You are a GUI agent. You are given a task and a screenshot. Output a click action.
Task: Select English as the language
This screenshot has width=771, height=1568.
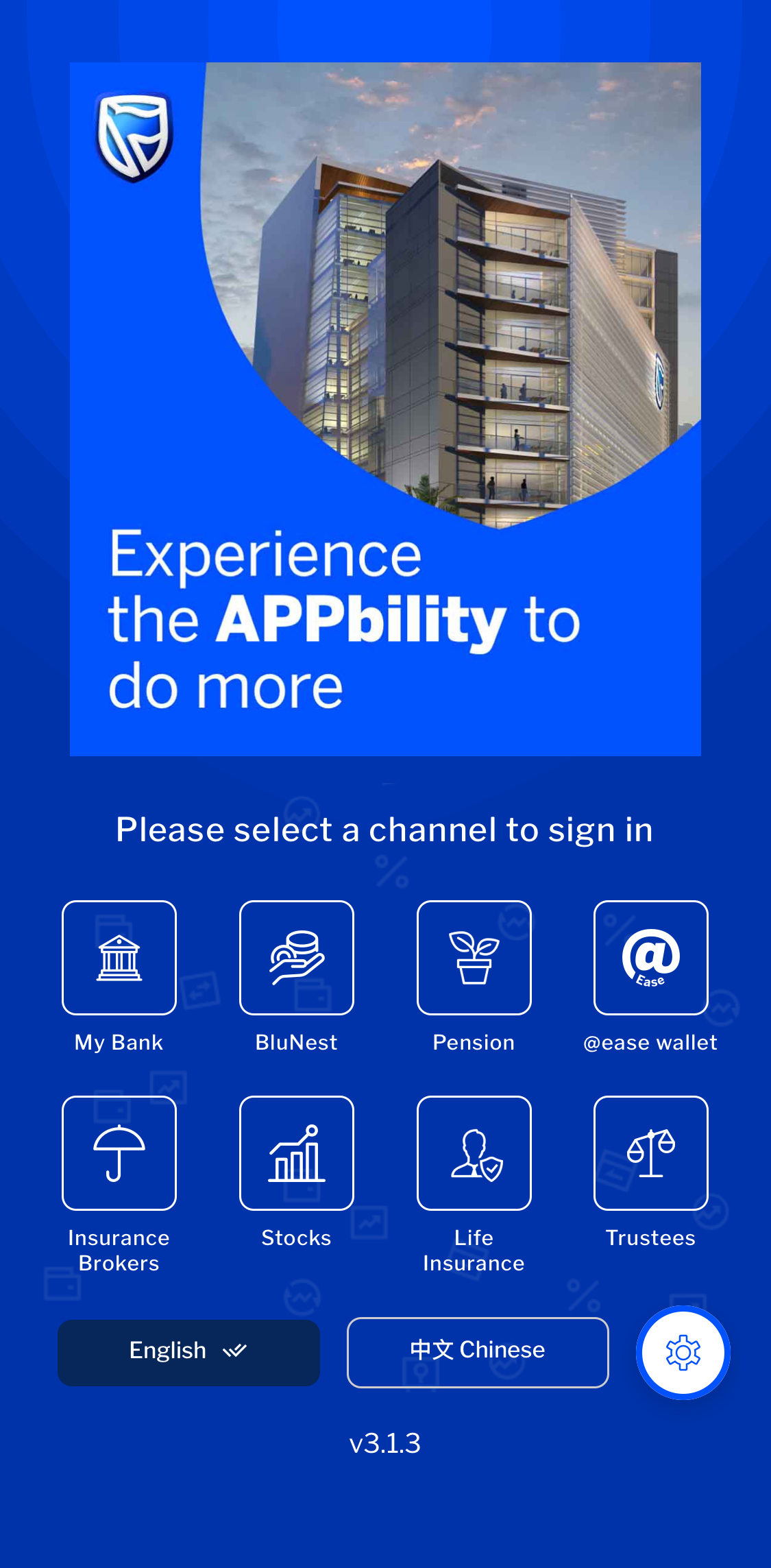pyautogui.click(x=188, y=1352)
